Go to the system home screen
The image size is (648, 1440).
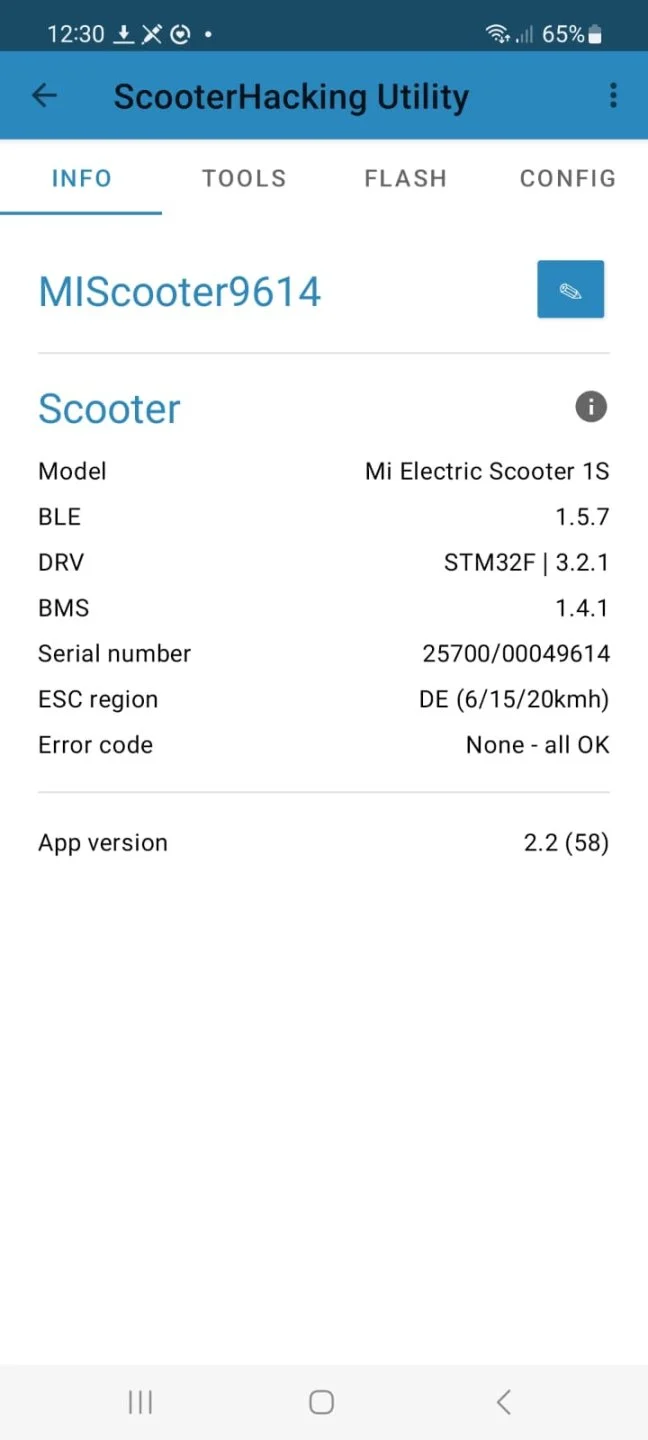pyautogui.click(x=321, y=1402)
